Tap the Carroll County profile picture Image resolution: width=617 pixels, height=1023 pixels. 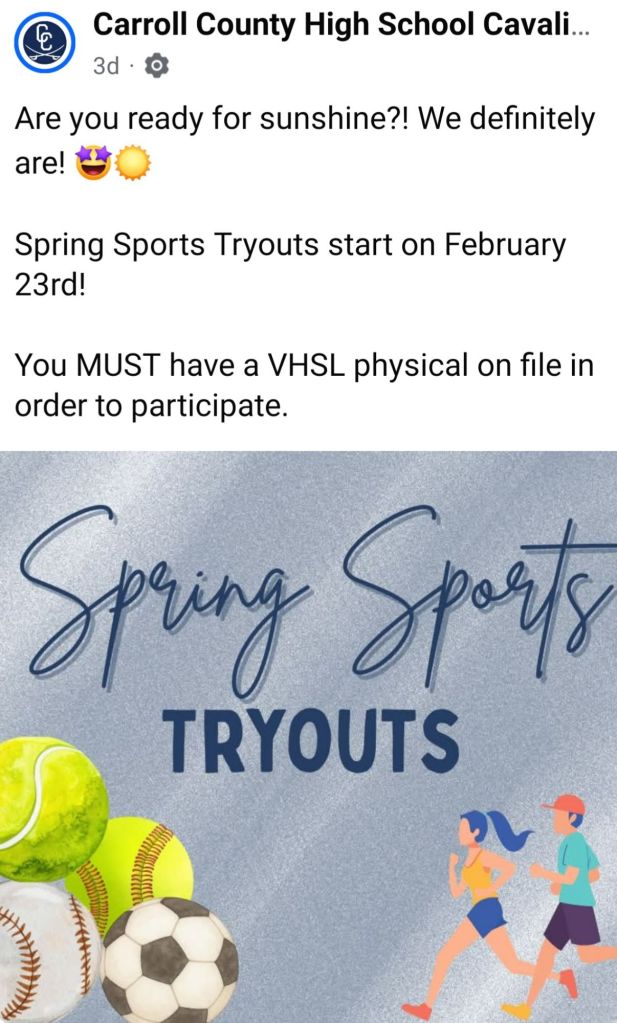(45, 43)
